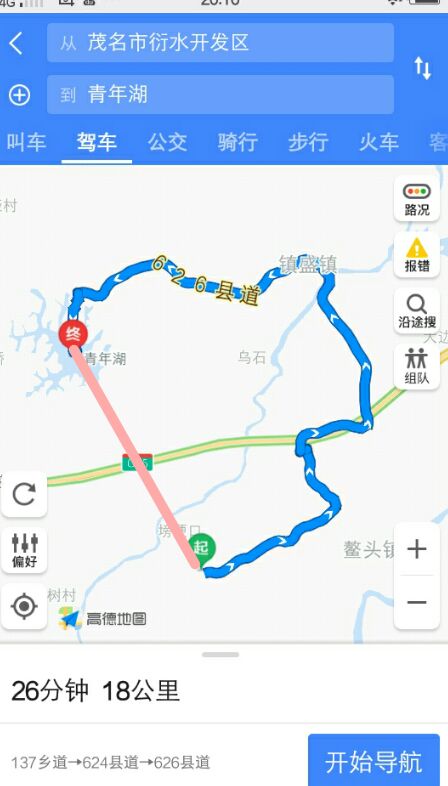Center the map on my location

tap(24, 606)
